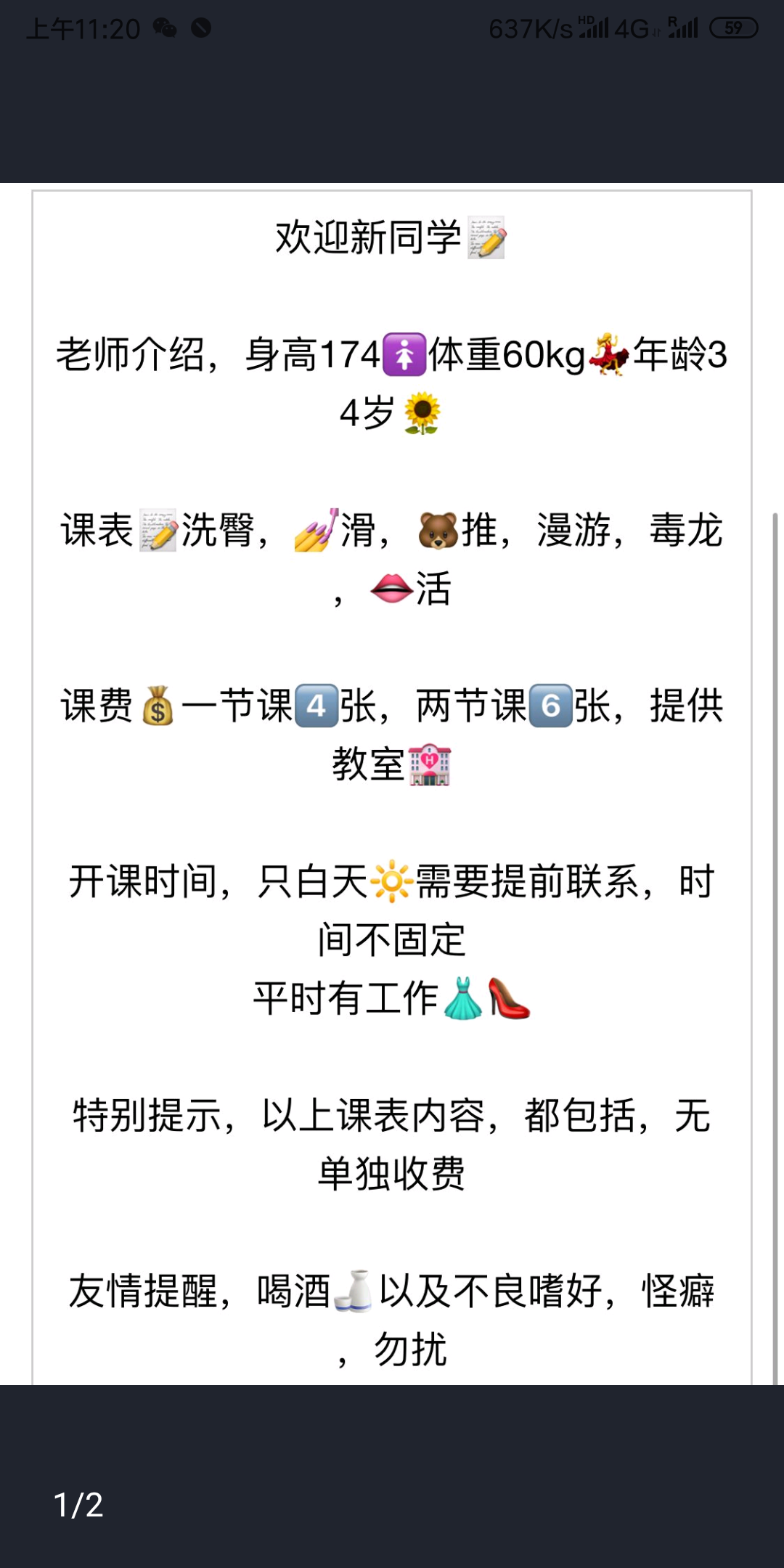
Task: Tap the 4G network indicator
Action: coord(632,28)
